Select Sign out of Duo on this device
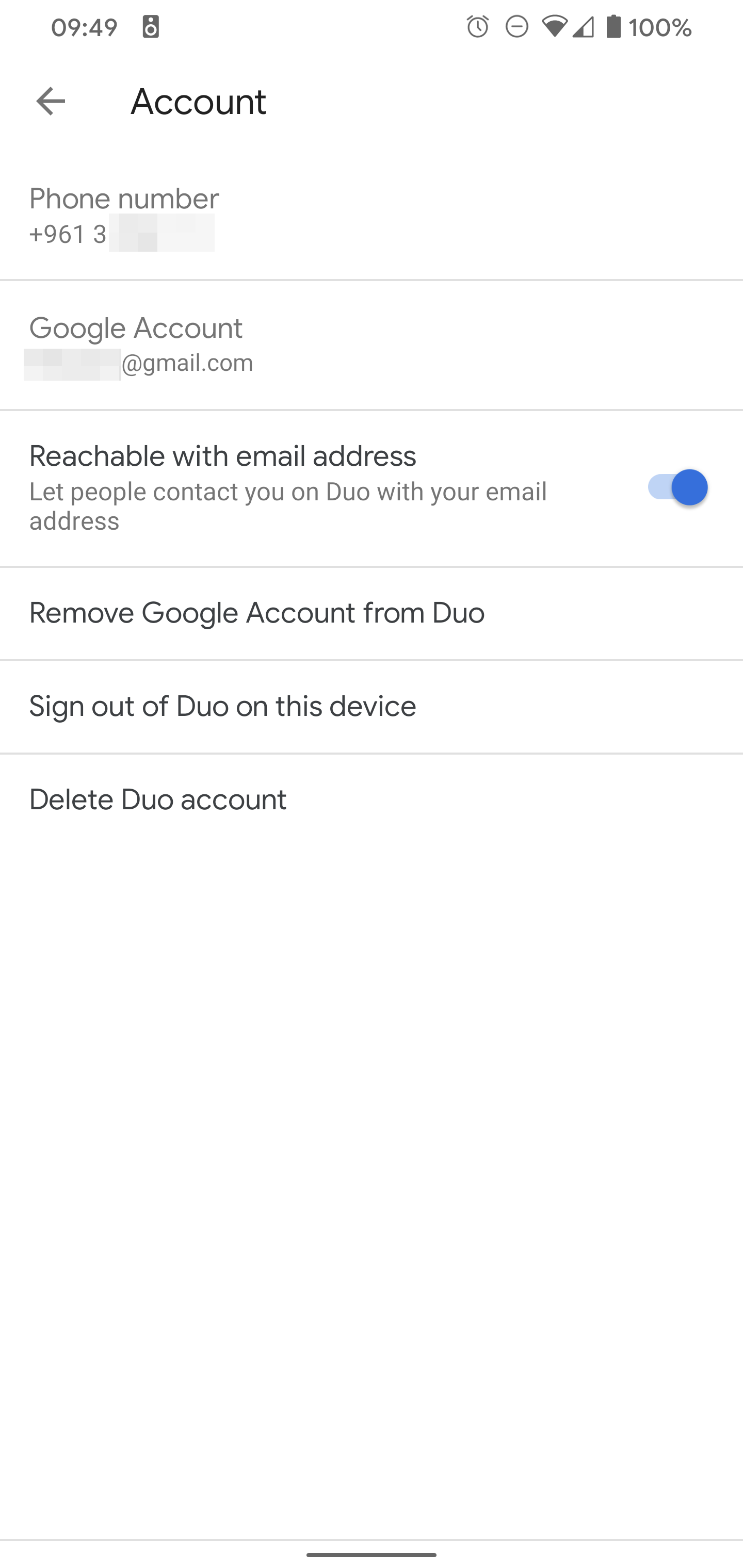 (x=372, y=706)
